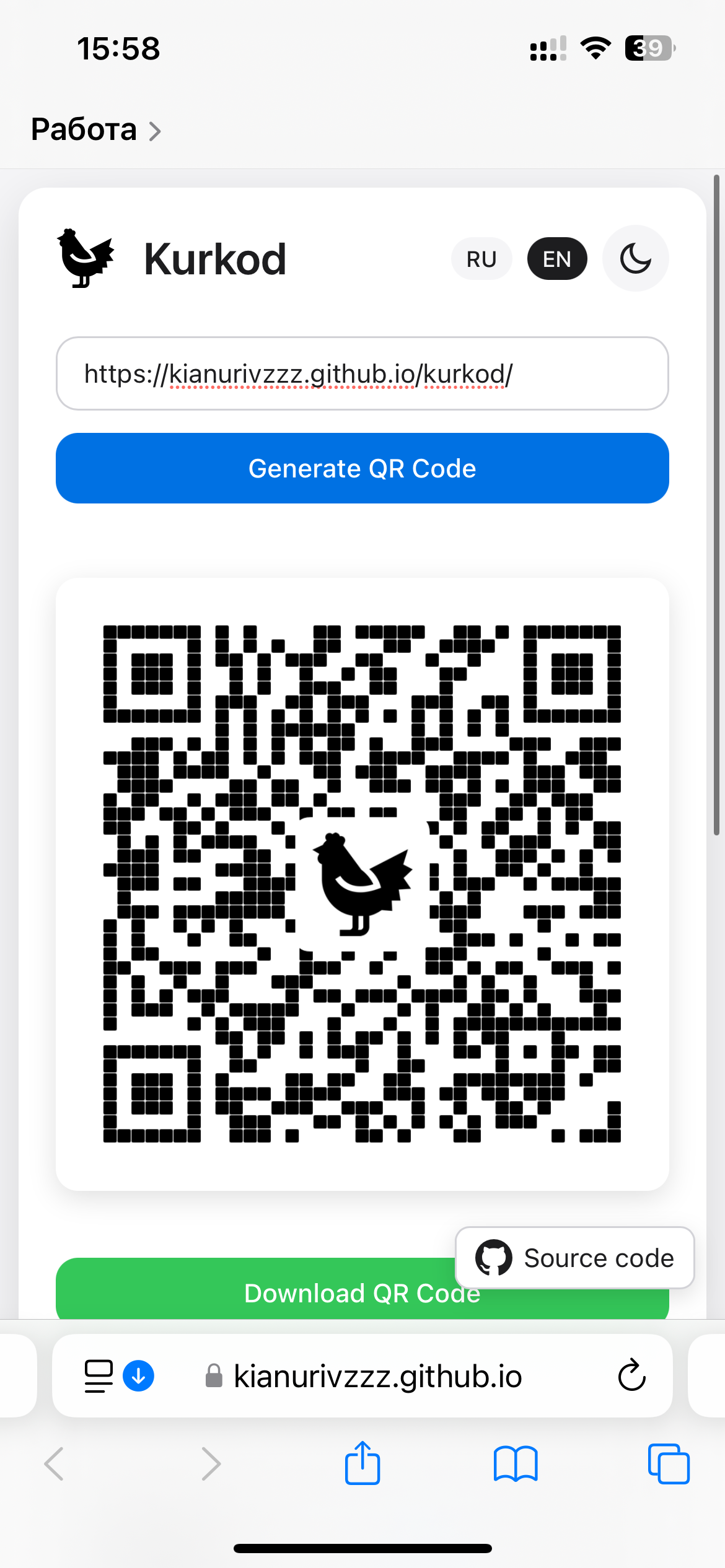Toggle dark mode with moon icon
The height and width of the screenshot is (1568, 725).
point(635,259)
